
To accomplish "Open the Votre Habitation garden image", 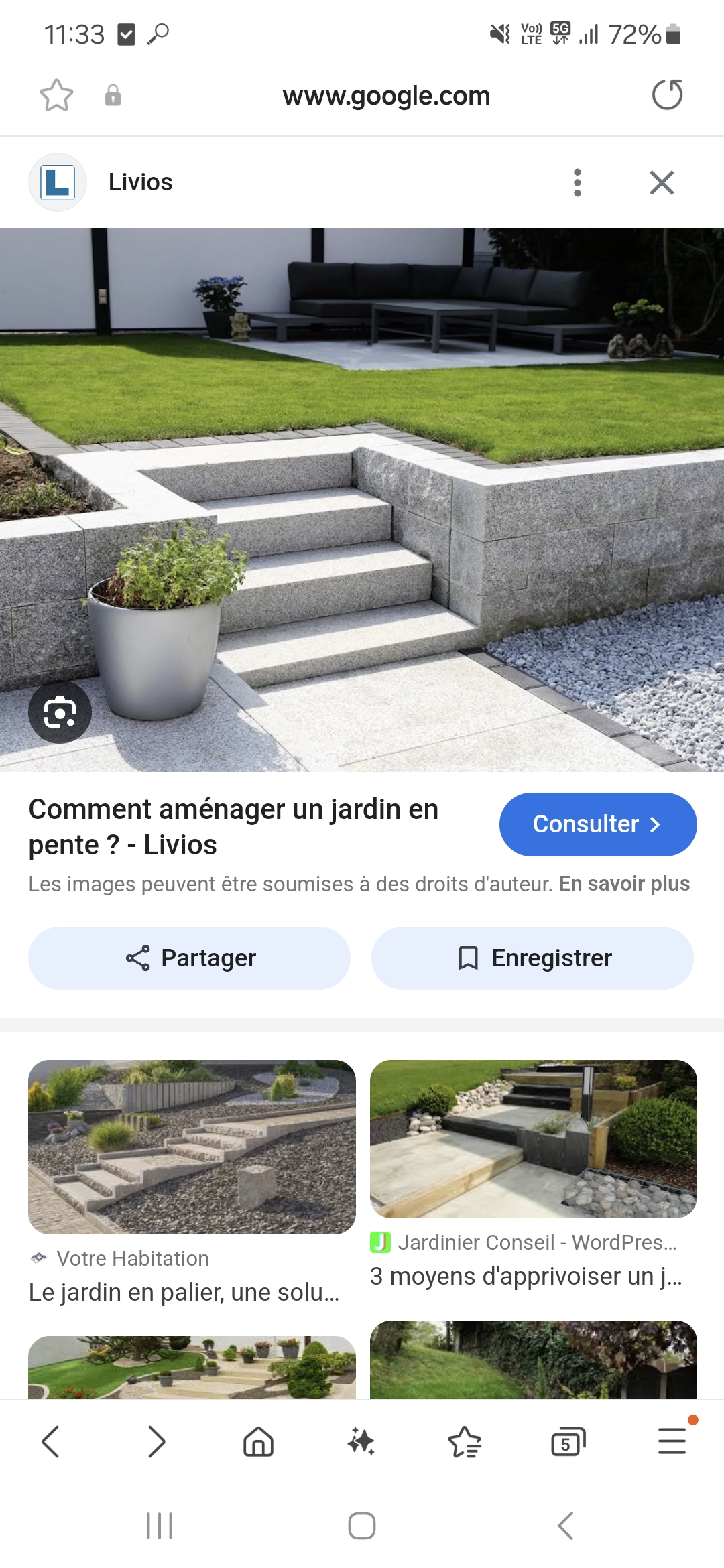I will pyautogui.click(x=192, y=1147).
